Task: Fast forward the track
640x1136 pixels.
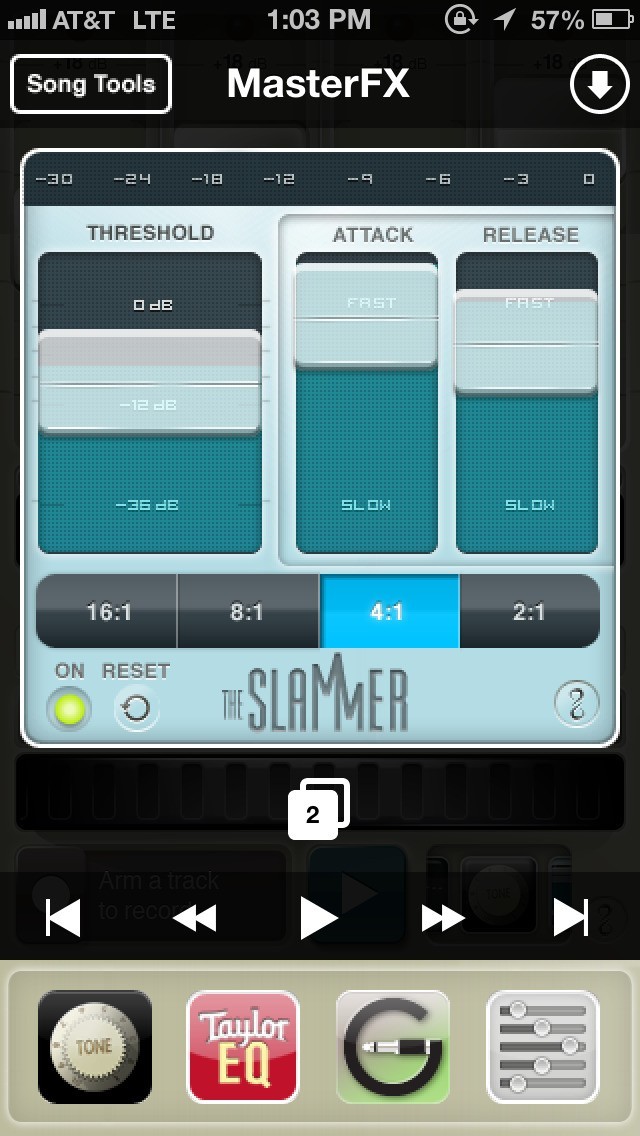Action: tap(443, 918)
